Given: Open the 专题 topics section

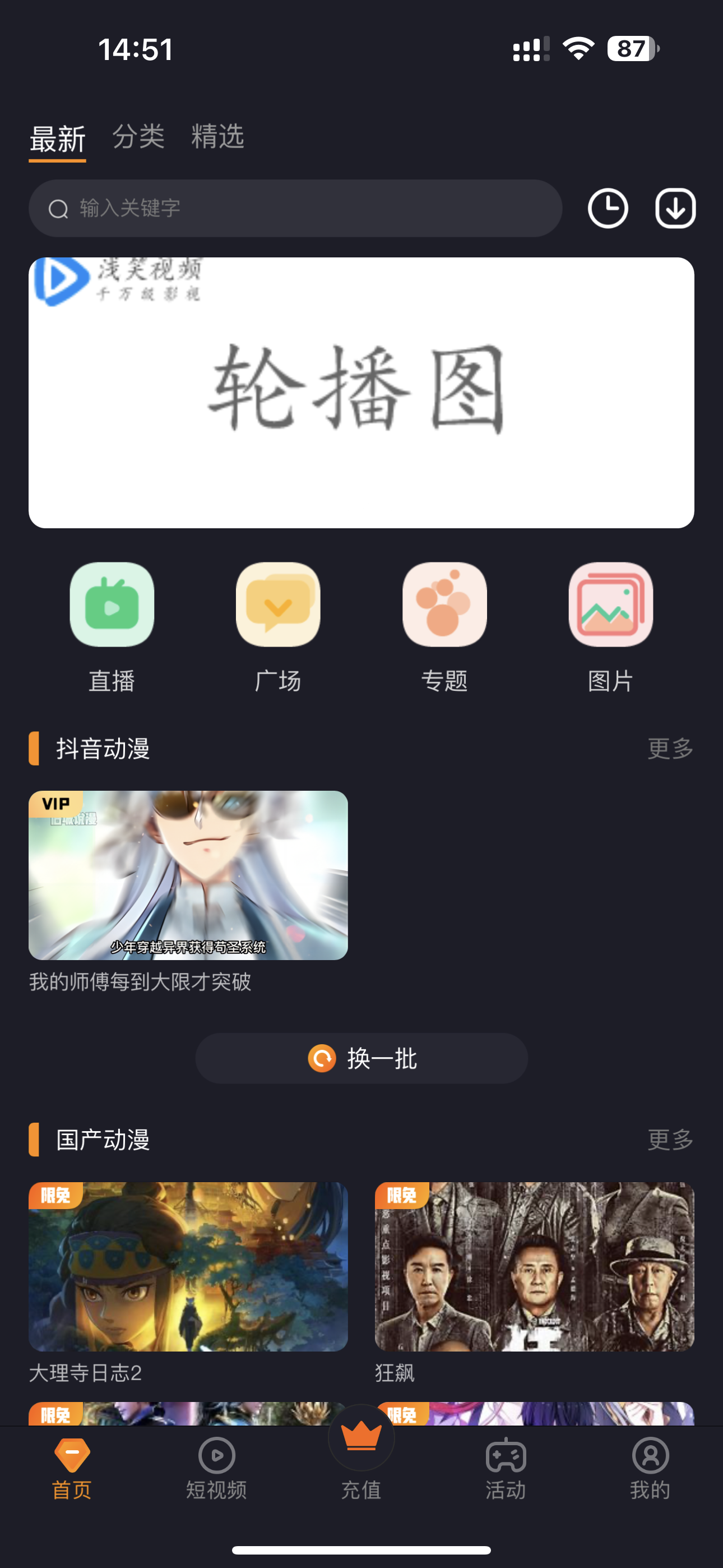Looking at the screenshot, I should (444, 626).
